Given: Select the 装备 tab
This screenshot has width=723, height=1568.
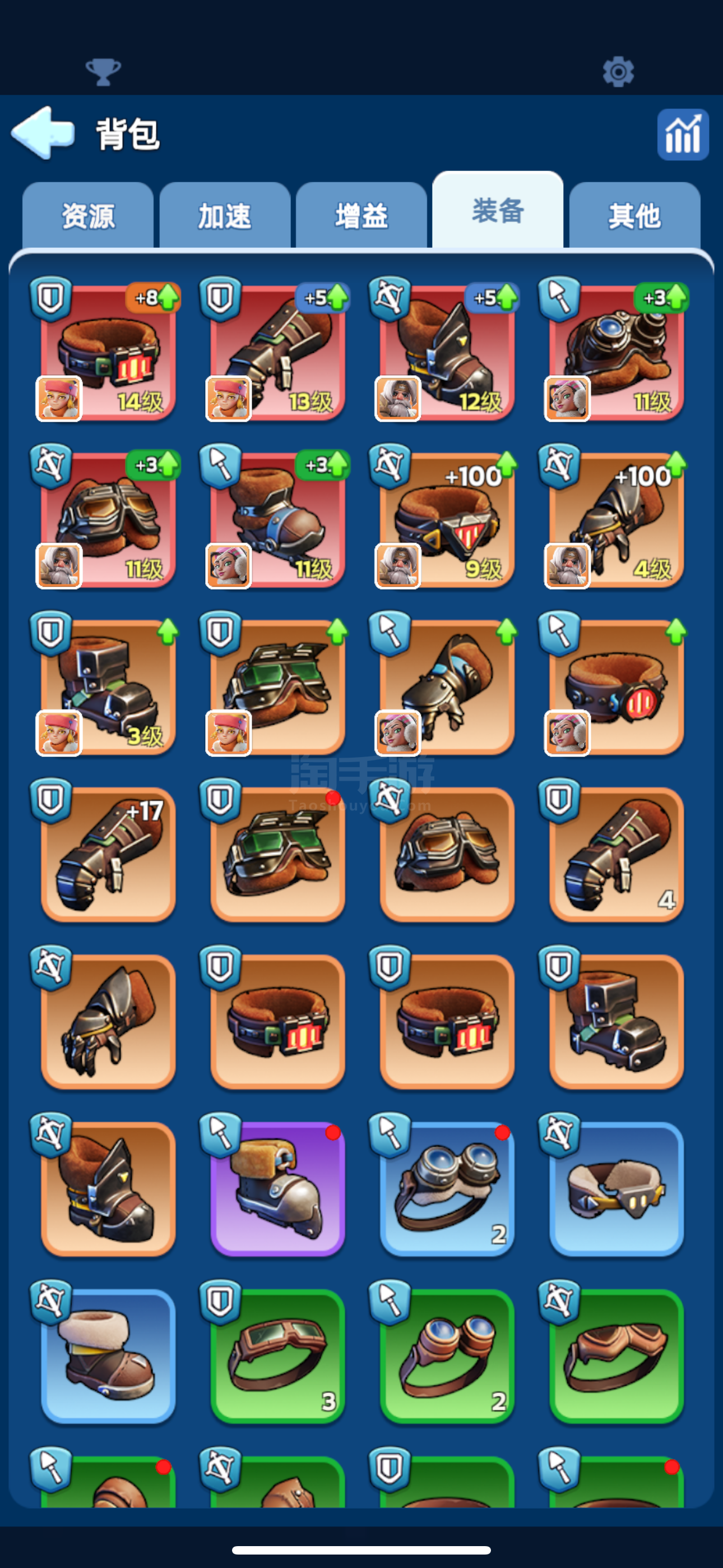Looking at the screenshot, I should [x=498, y=211].
